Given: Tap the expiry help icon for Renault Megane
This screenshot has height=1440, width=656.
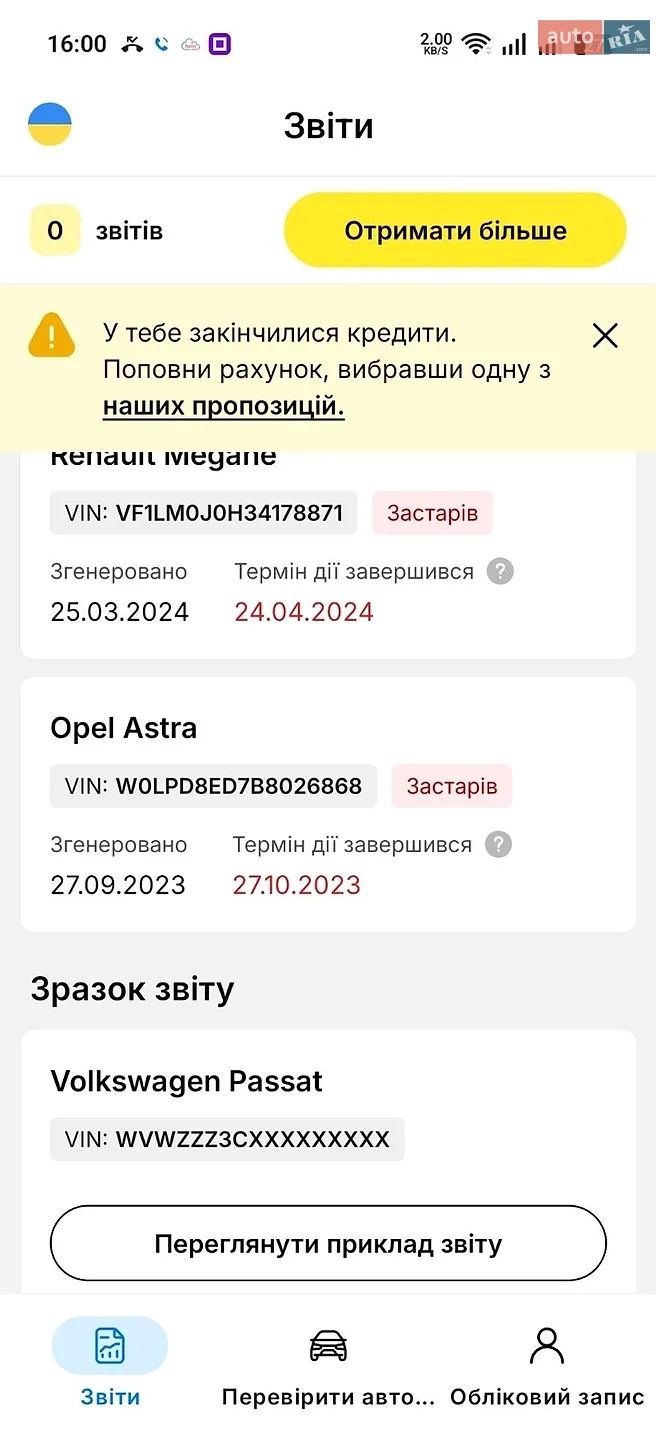Looking at the screenshot, I should 500,572.
